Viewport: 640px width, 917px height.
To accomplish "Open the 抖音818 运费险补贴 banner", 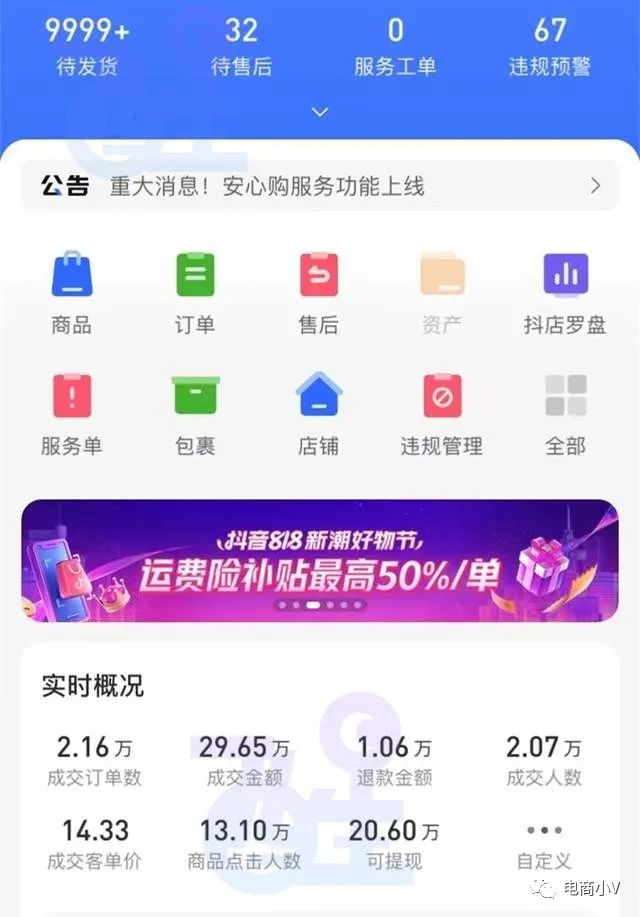I will 320,560.
